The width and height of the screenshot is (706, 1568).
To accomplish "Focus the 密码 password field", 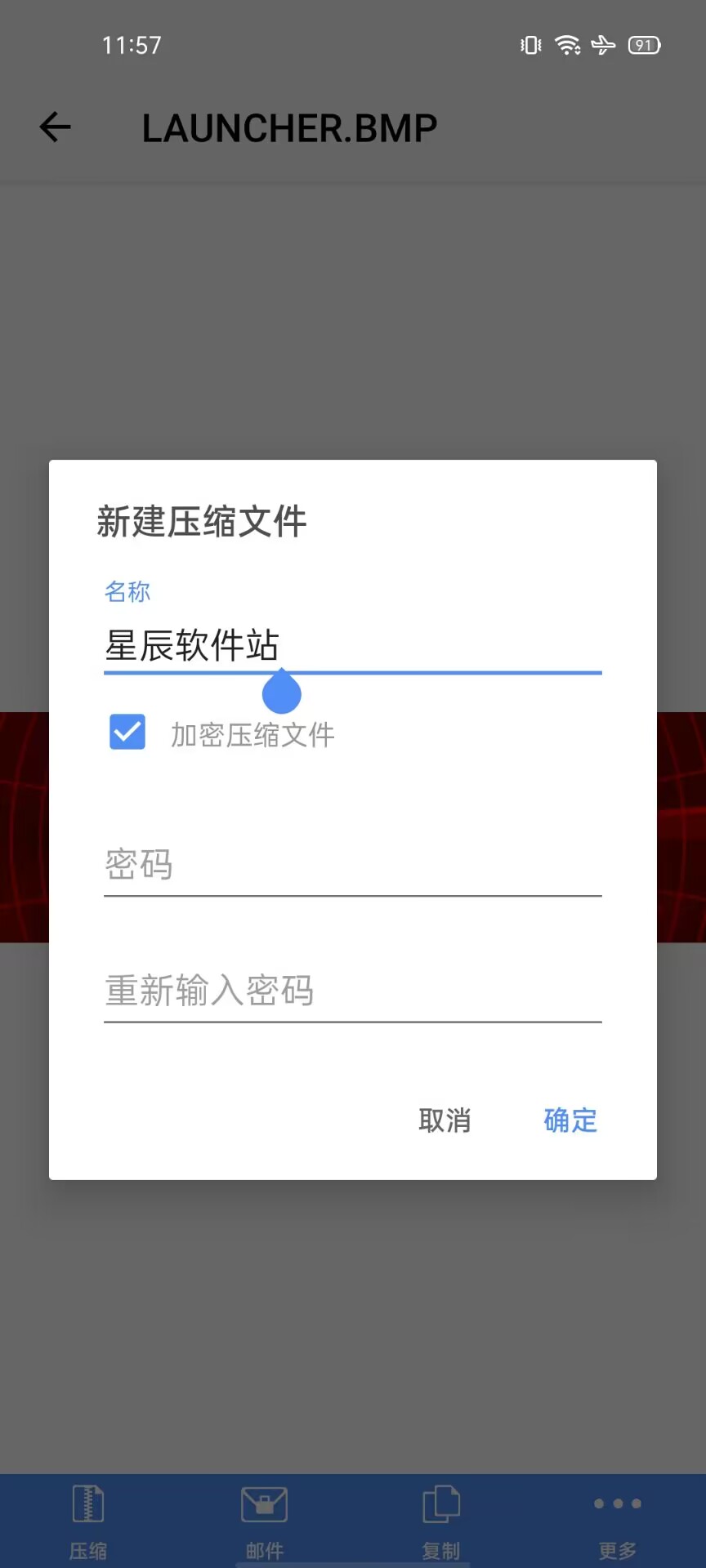I will [x=352, y=866].
